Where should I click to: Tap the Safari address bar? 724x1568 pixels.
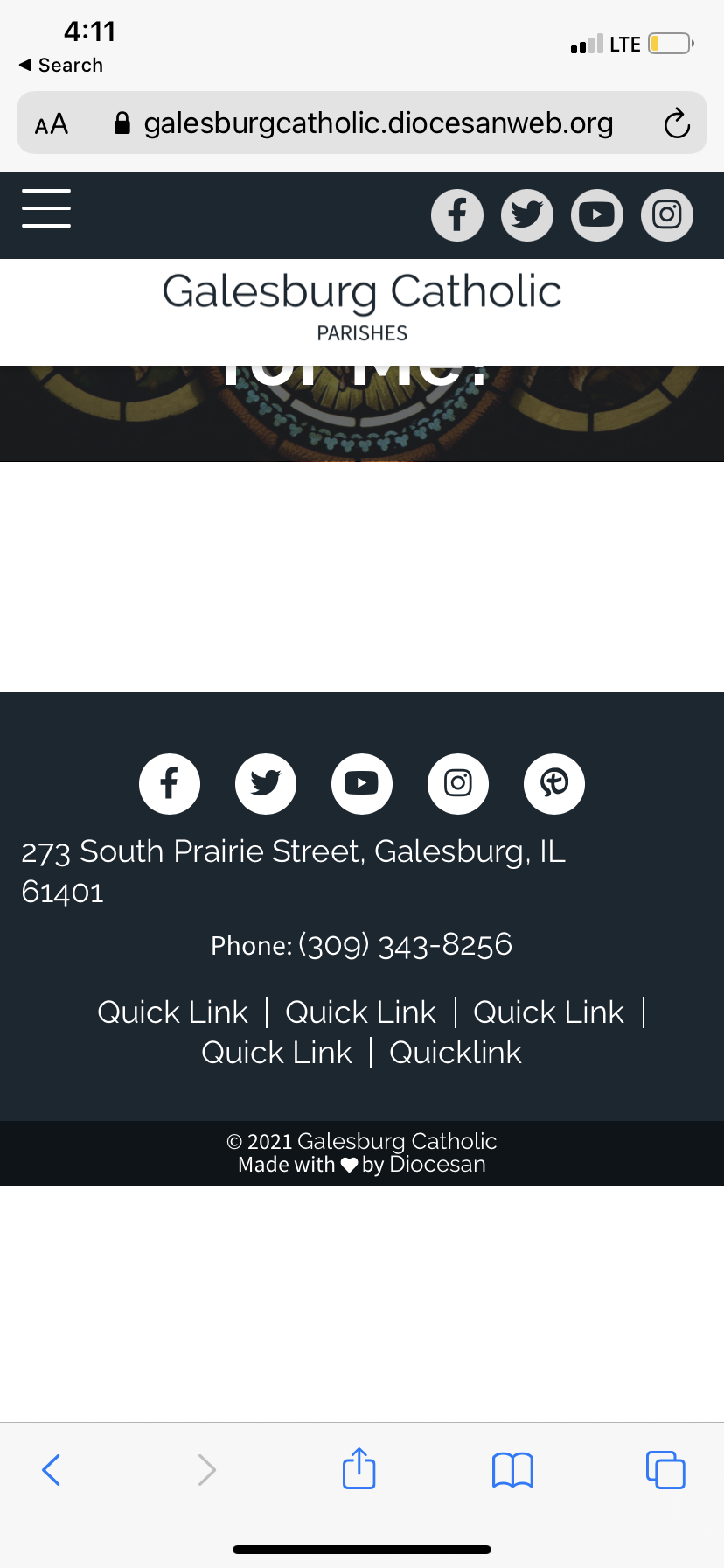378,123
